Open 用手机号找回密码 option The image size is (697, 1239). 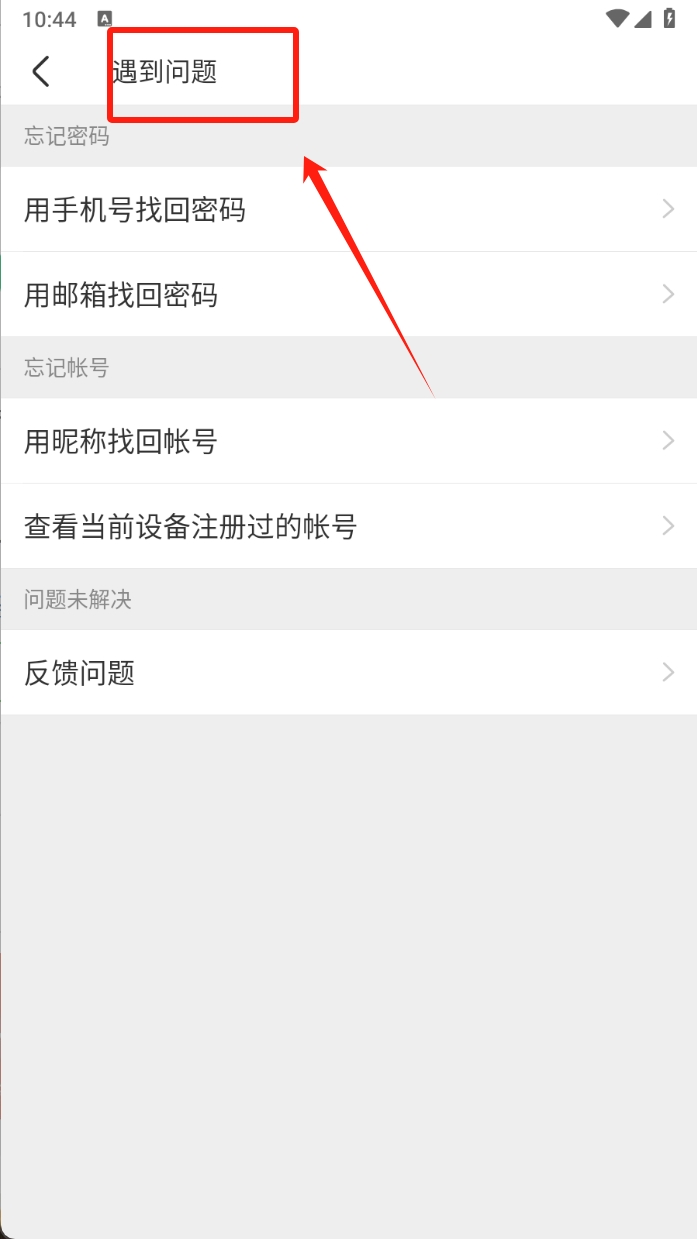(348, 210)
